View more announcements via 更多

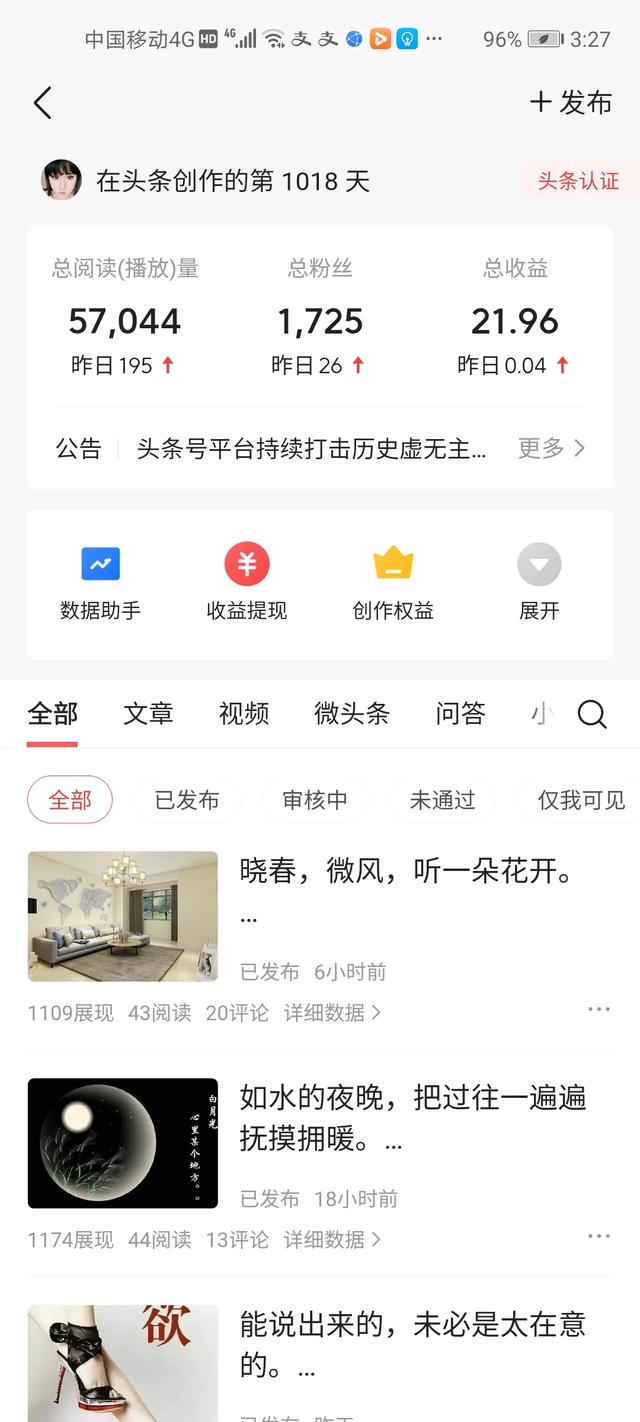point(551,449)
